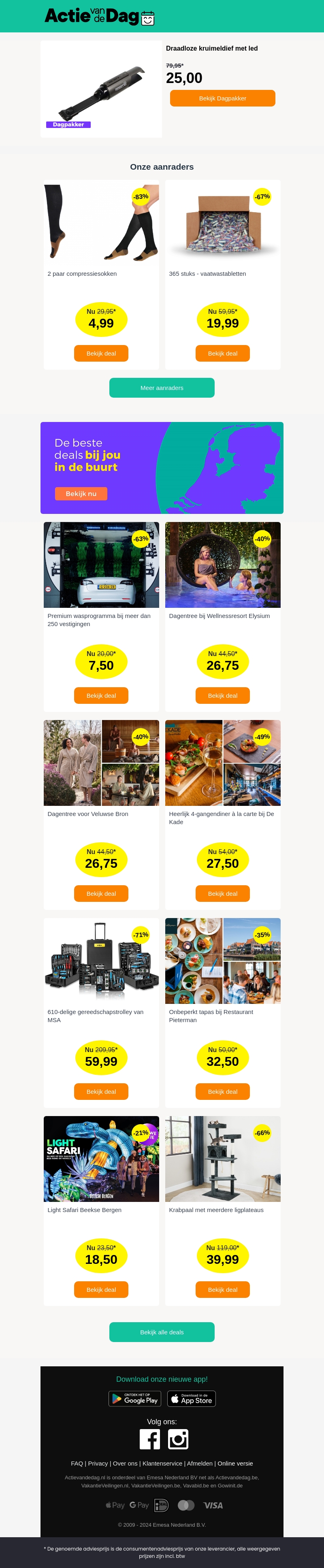Viewport: 324px width, 1568px height.
Task: View the Krabpaal deal
Action: (x=222, y=1289)
